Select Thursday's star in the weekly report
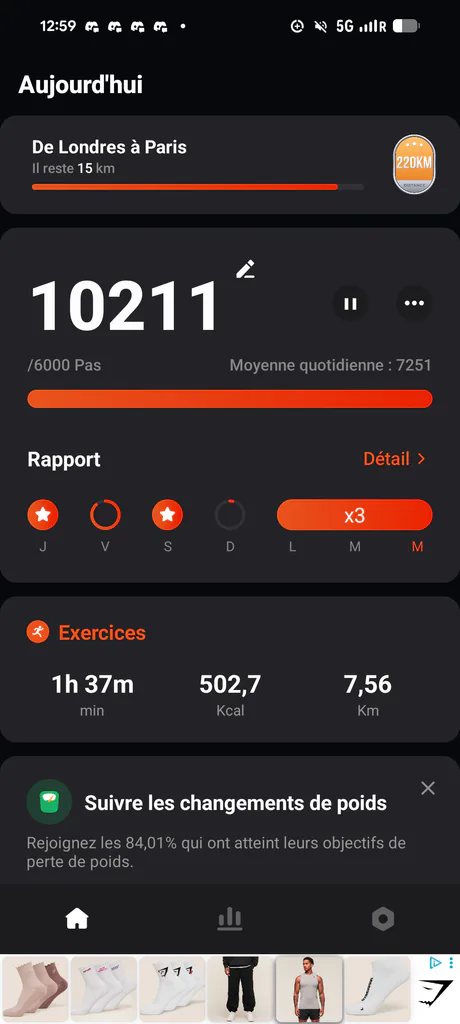Screen dimensions: 460x1024 click(43, 516)
